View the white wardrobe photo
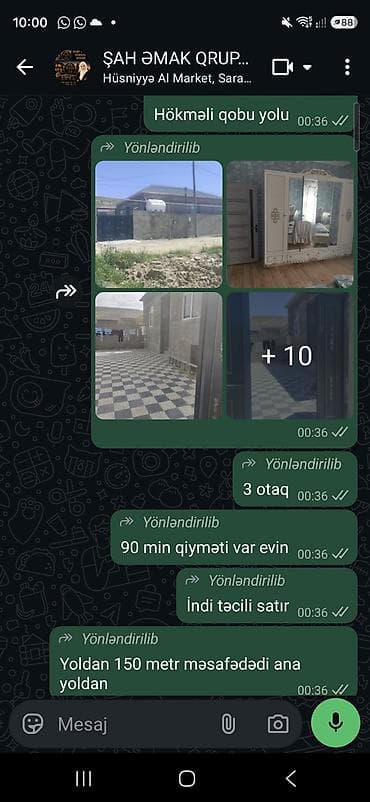The width and height of the screenshot is (370, 802). point(290,225)
